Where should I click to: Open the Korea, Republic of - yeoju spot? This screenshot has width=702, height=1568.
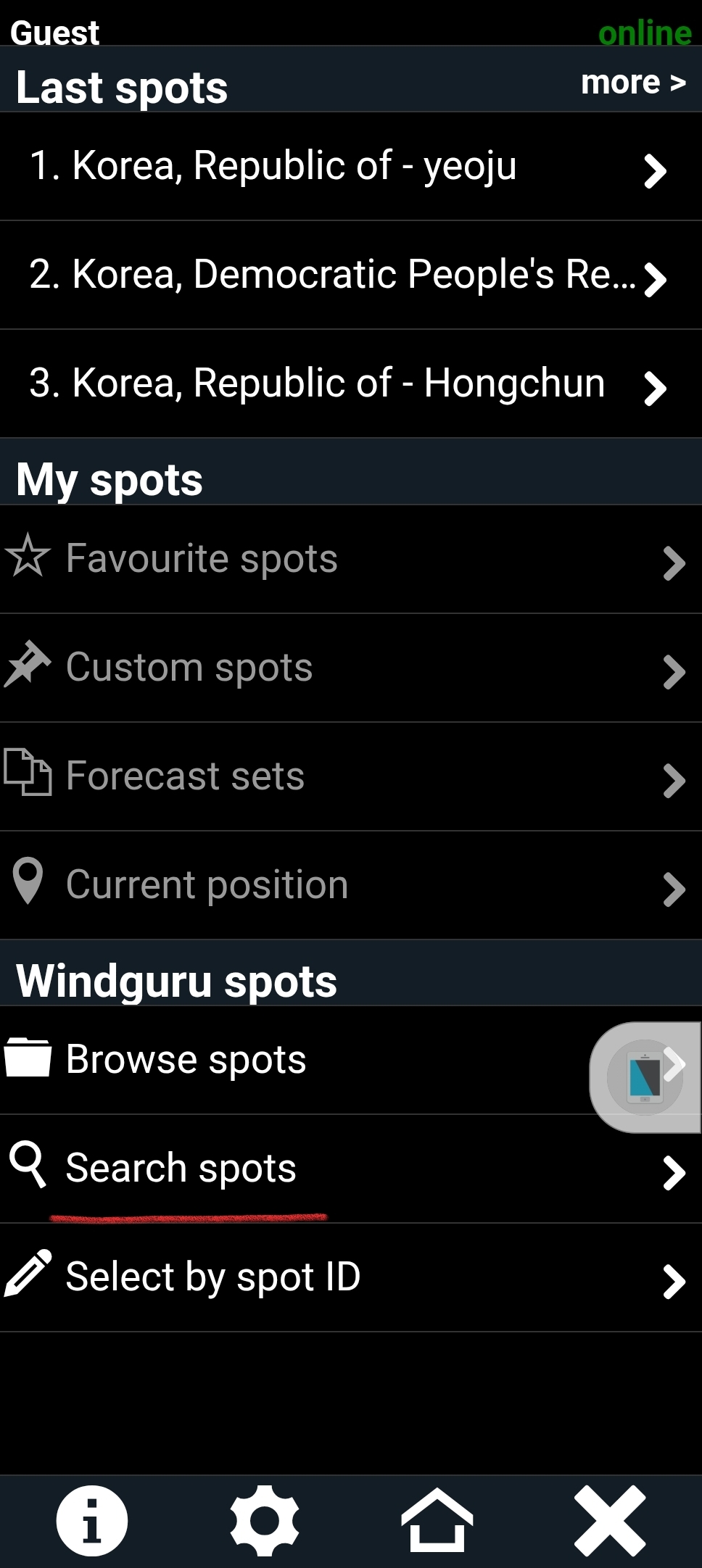[351, 167]
